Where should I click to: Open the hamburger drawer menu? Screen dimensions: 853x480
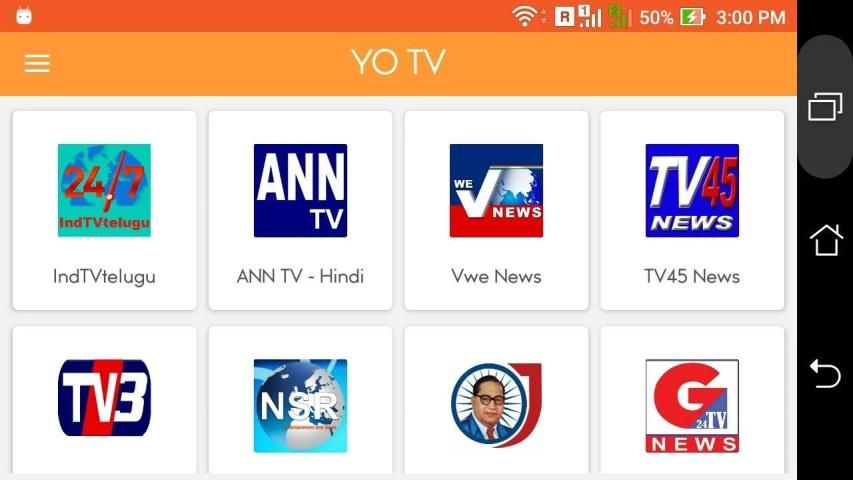pyautogui.click(x=37, y=63)
